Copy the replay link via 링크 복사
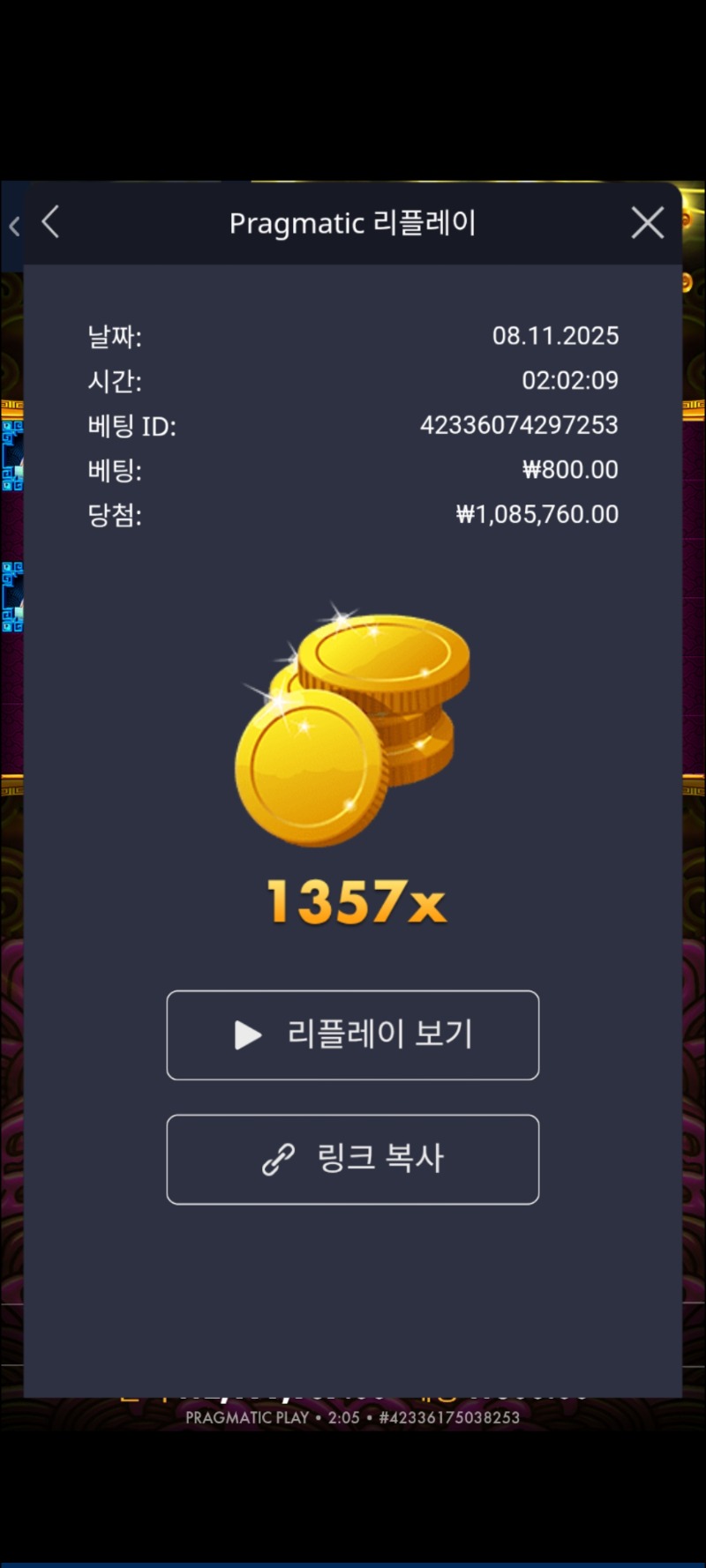The height and width of the screenshot is (1568, 706). [352, 1160]
